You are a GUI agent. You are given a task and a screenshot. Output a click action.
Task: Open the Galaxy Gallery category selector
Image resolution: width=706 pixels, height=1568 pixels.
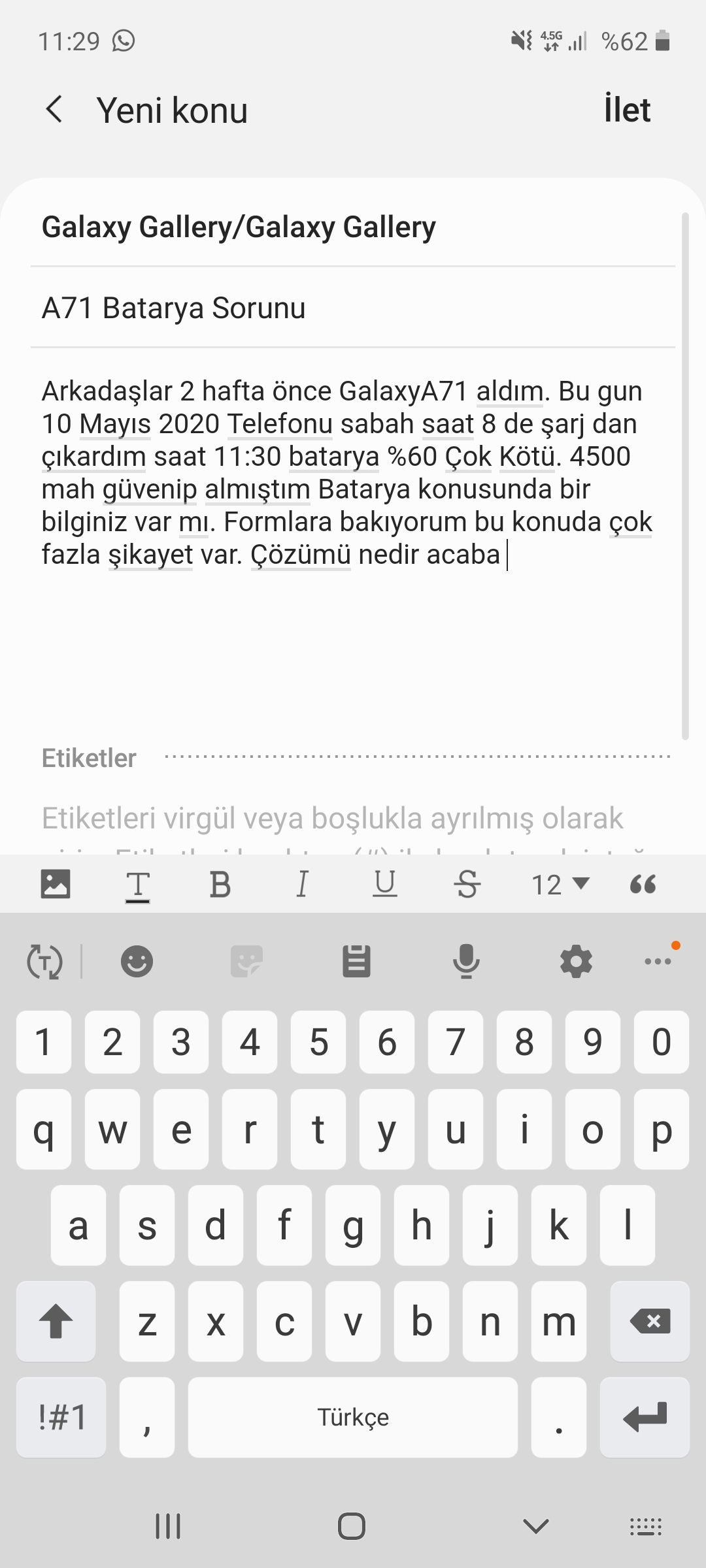click(x=239, y=227)
